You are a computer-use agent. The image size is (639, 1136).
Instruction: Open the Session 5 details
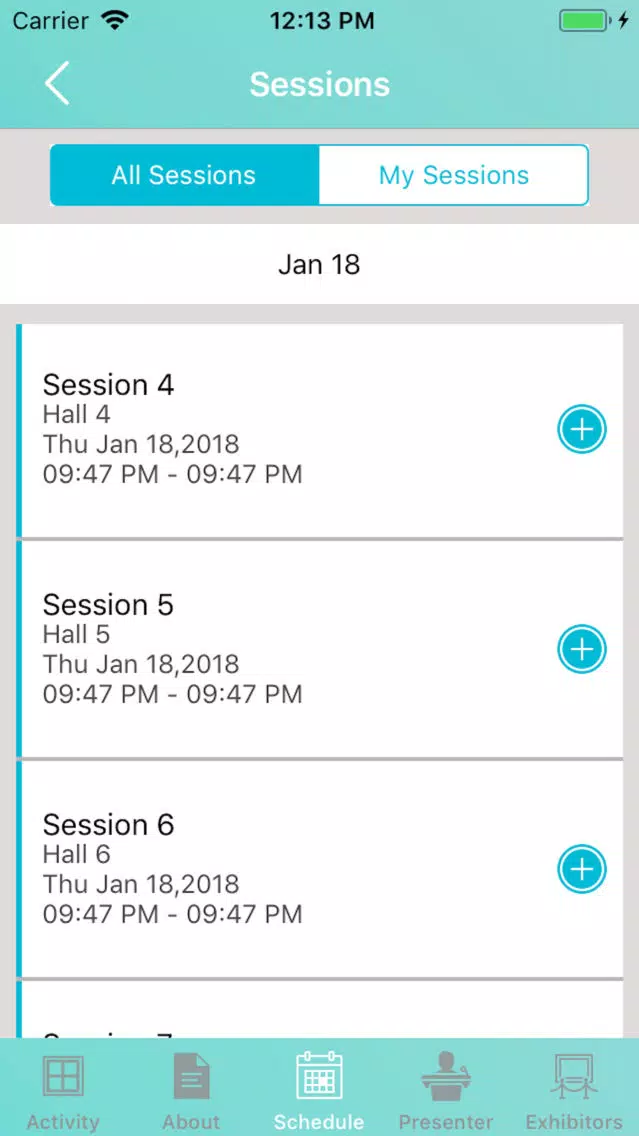(320, 650)
